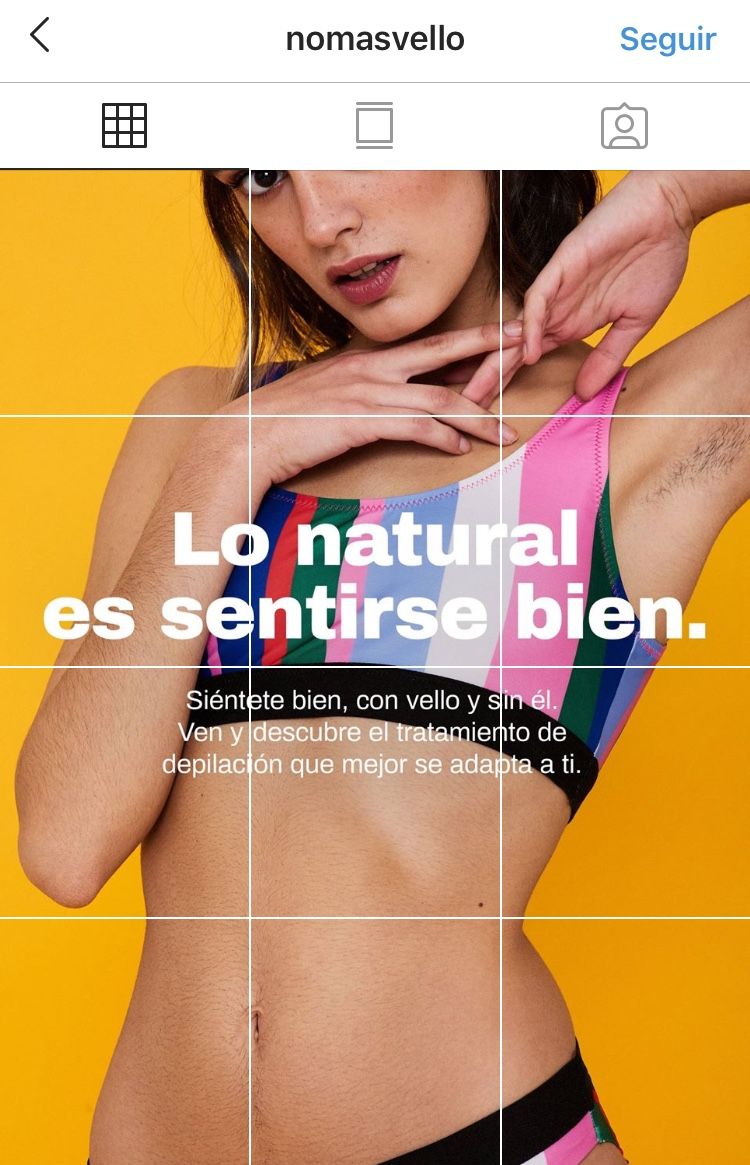Viewport: 750px width, 1165px height.
Task: Open the grid post showing the model's face
Action: [x=374, y=292]
